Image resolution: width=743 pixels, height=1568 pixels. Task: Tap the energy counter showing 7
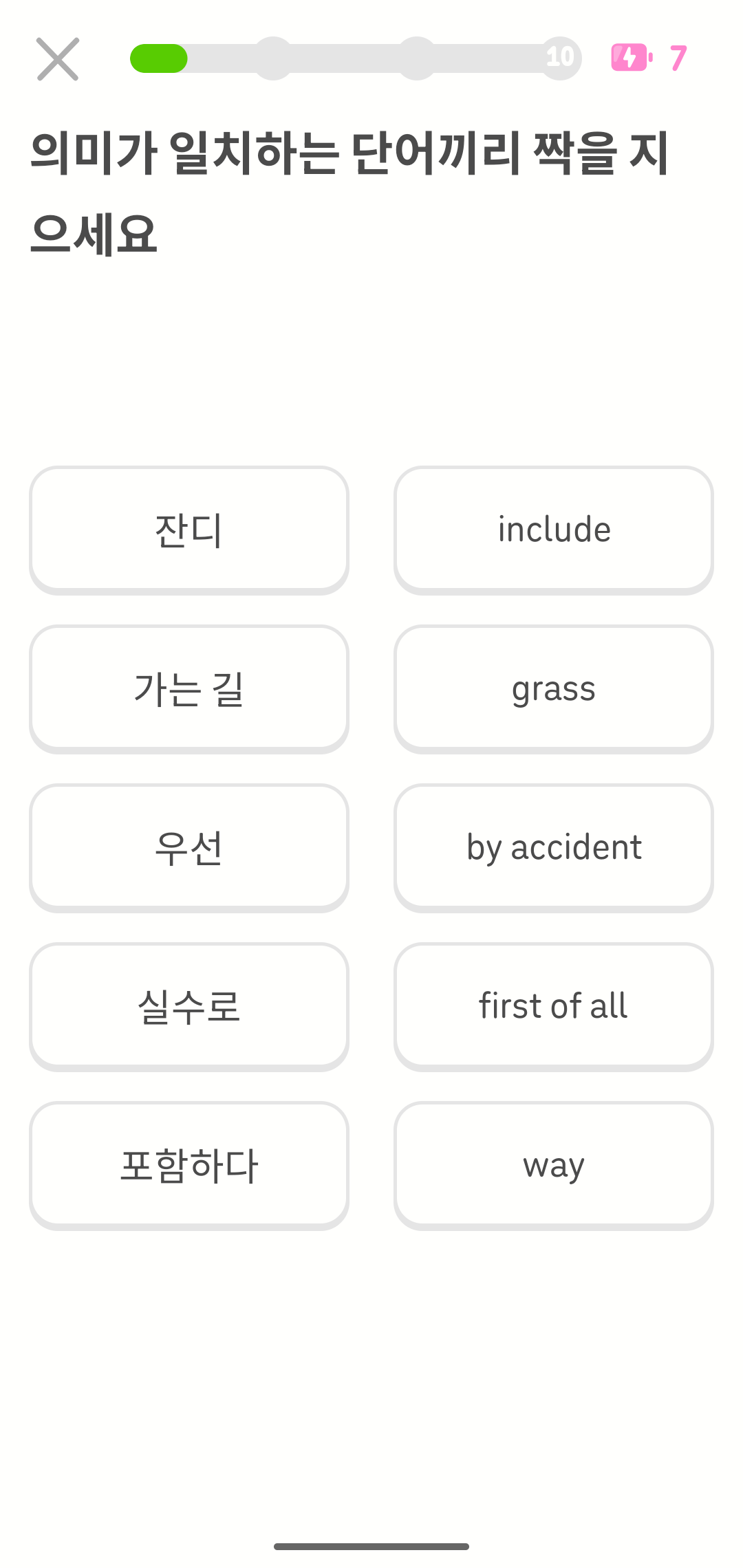coord(678,58)
